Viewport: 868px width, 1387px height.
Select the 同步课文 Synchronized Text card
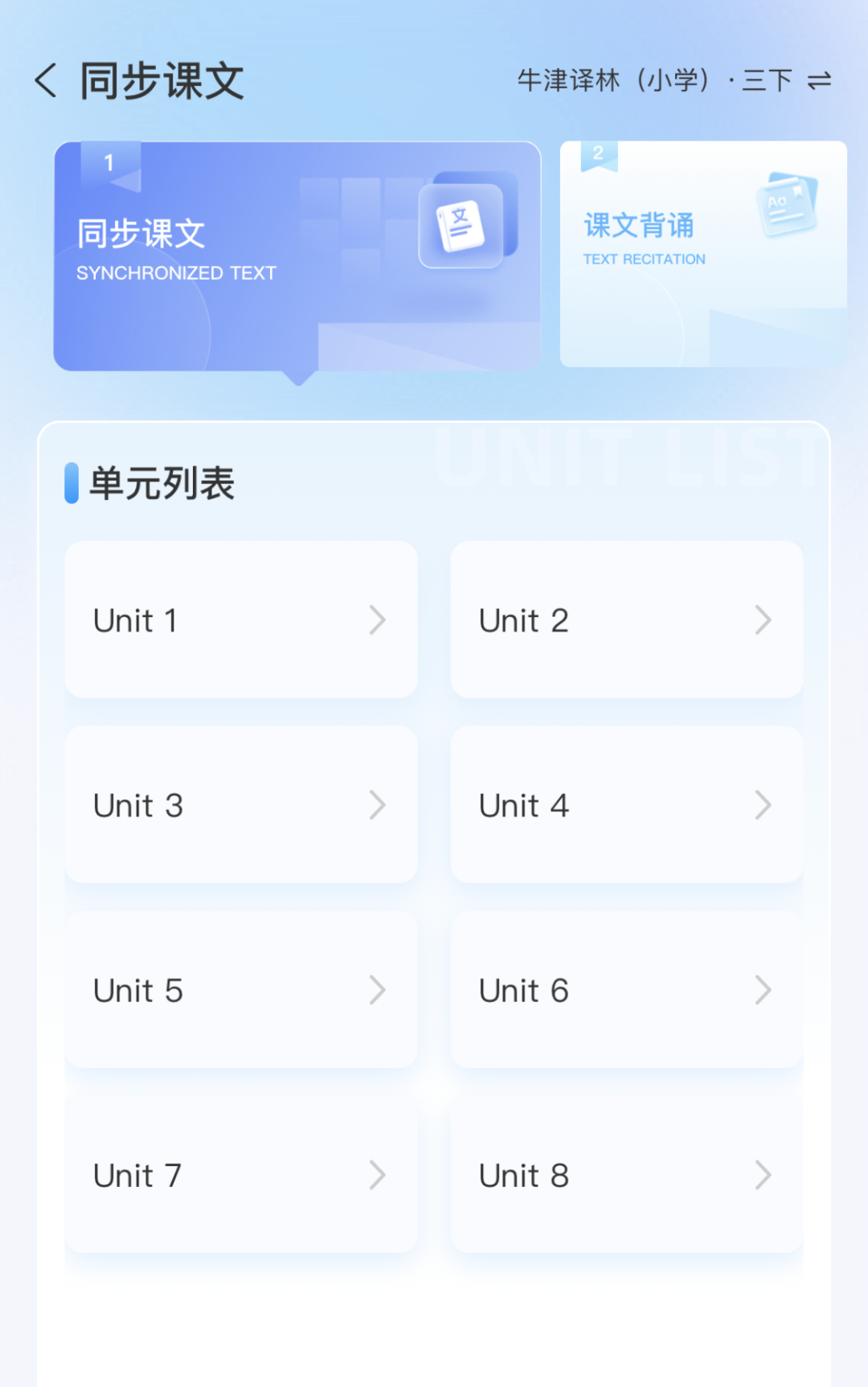pos(297,256)
